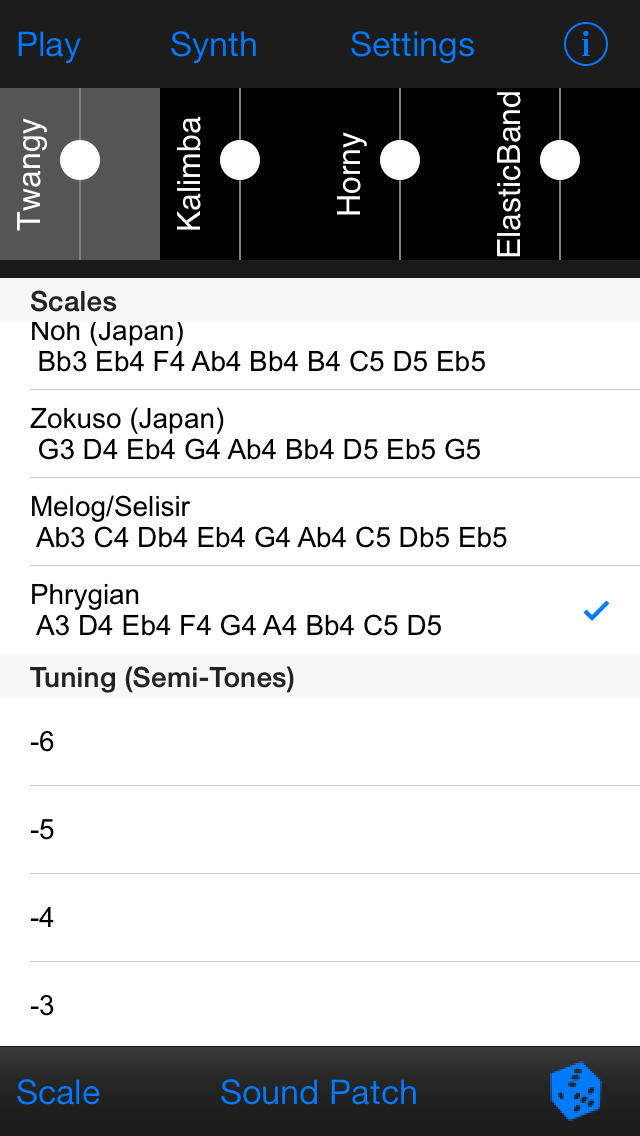Select the Zokuso (Japan) scale
The image size is (640, 1136).
point(320,433)
